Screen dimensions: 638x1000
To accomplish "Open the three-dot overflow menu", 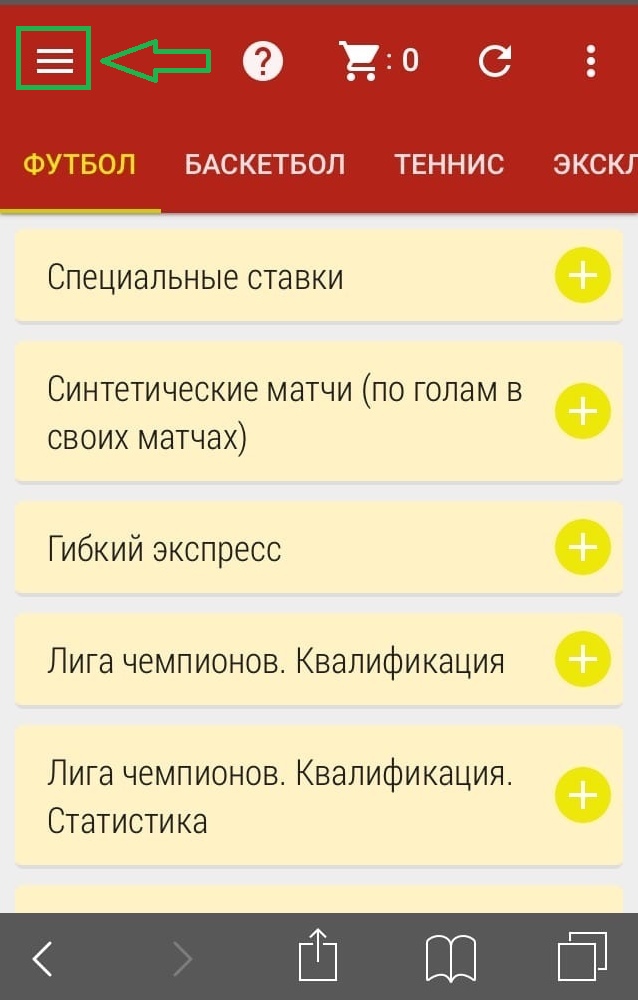I will [x=591, y=62].
